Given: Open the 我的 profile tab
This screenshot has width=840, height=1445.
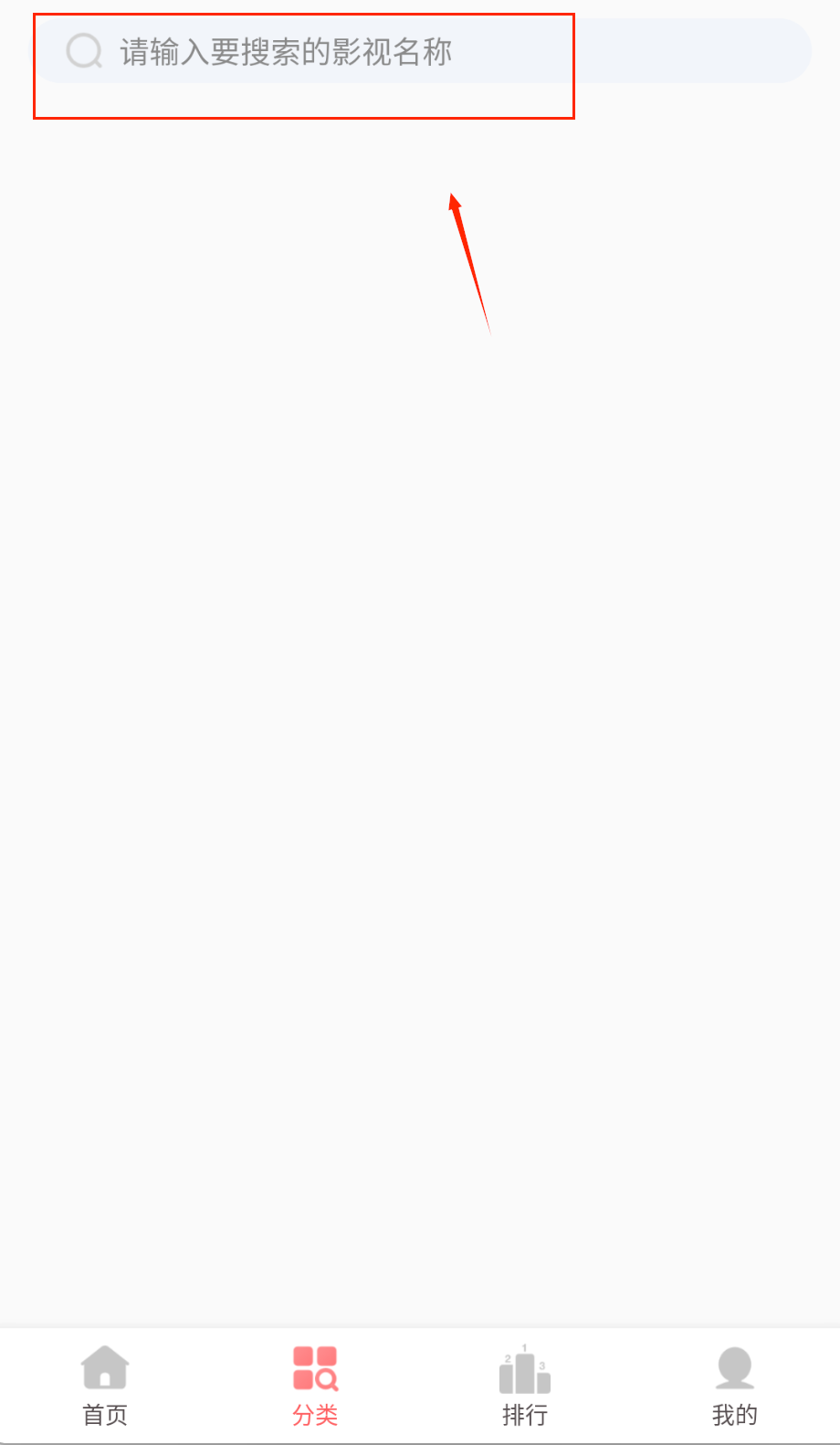Looking at the screenshot, I should tap(735, 1385).
